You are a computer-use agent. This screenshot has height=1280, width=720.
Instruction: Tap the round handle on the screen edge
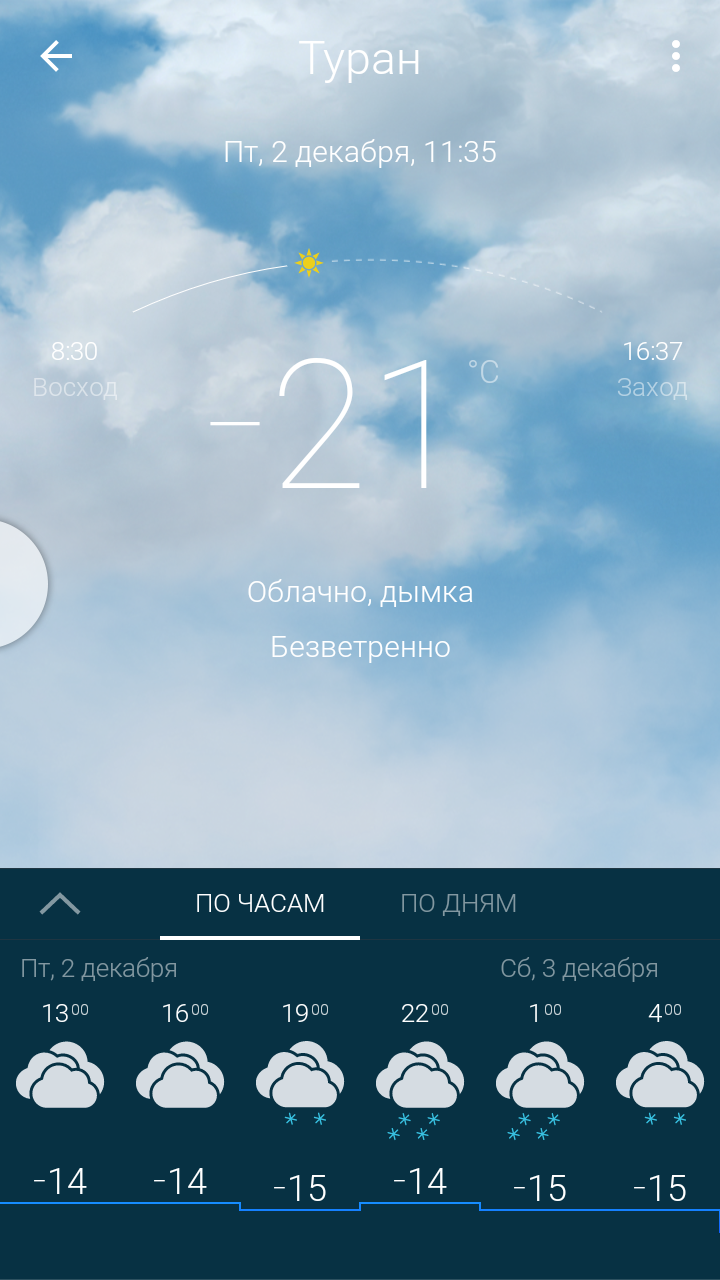click(18, 584)
